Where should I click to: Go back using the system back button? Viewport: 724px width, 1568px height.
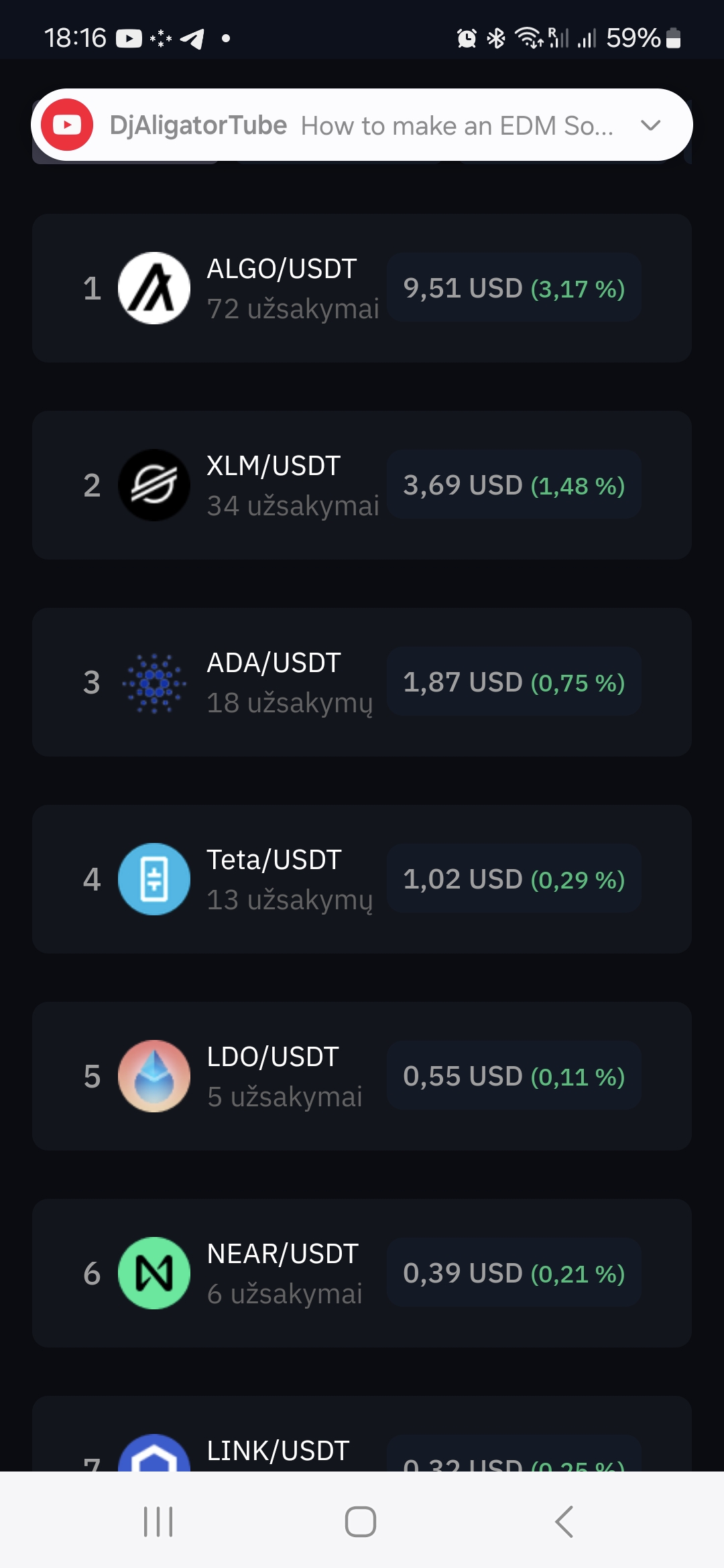tap(564, 1521)
